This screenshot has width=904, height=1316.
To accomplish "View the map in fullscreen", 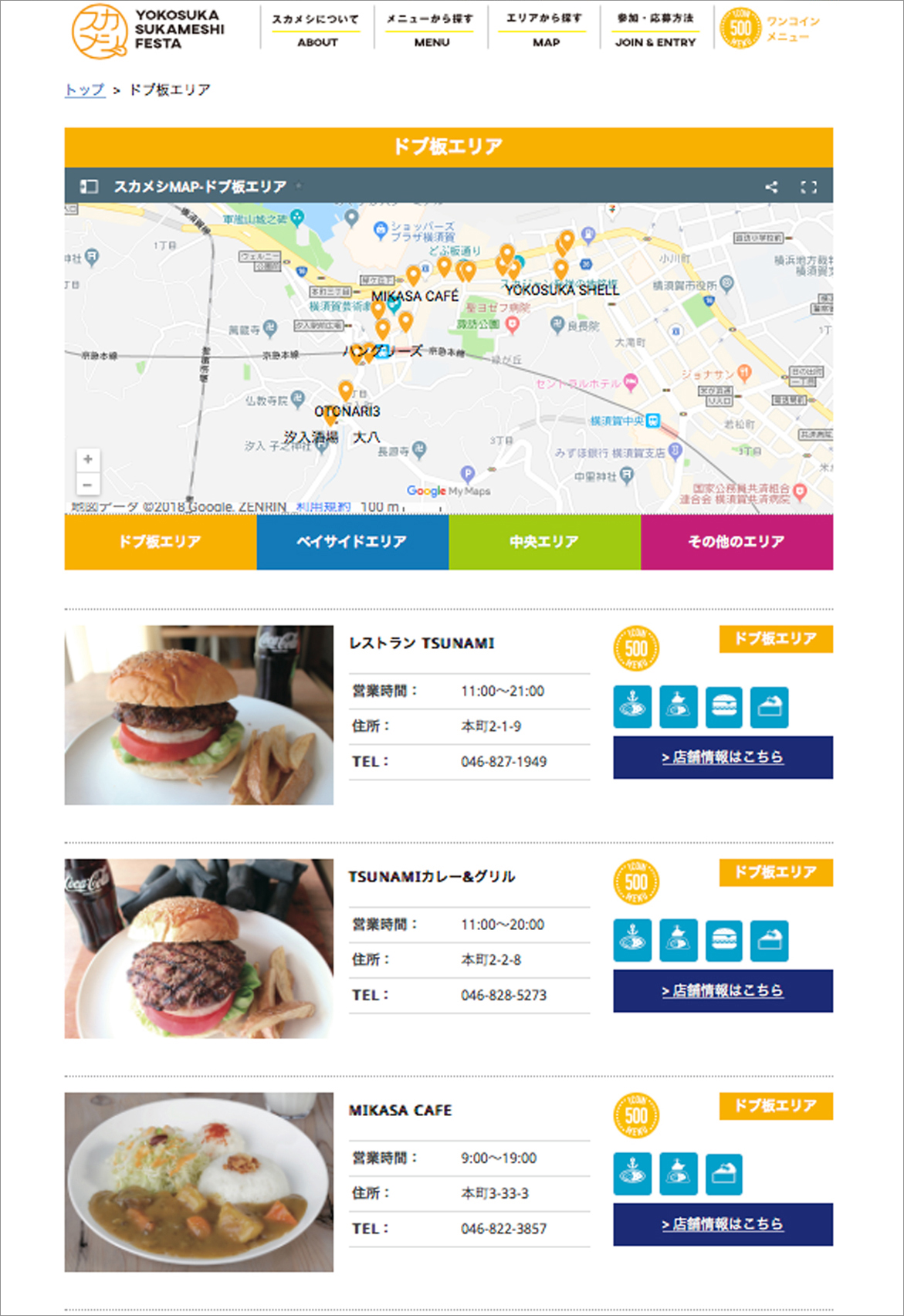I will (808, 187).
